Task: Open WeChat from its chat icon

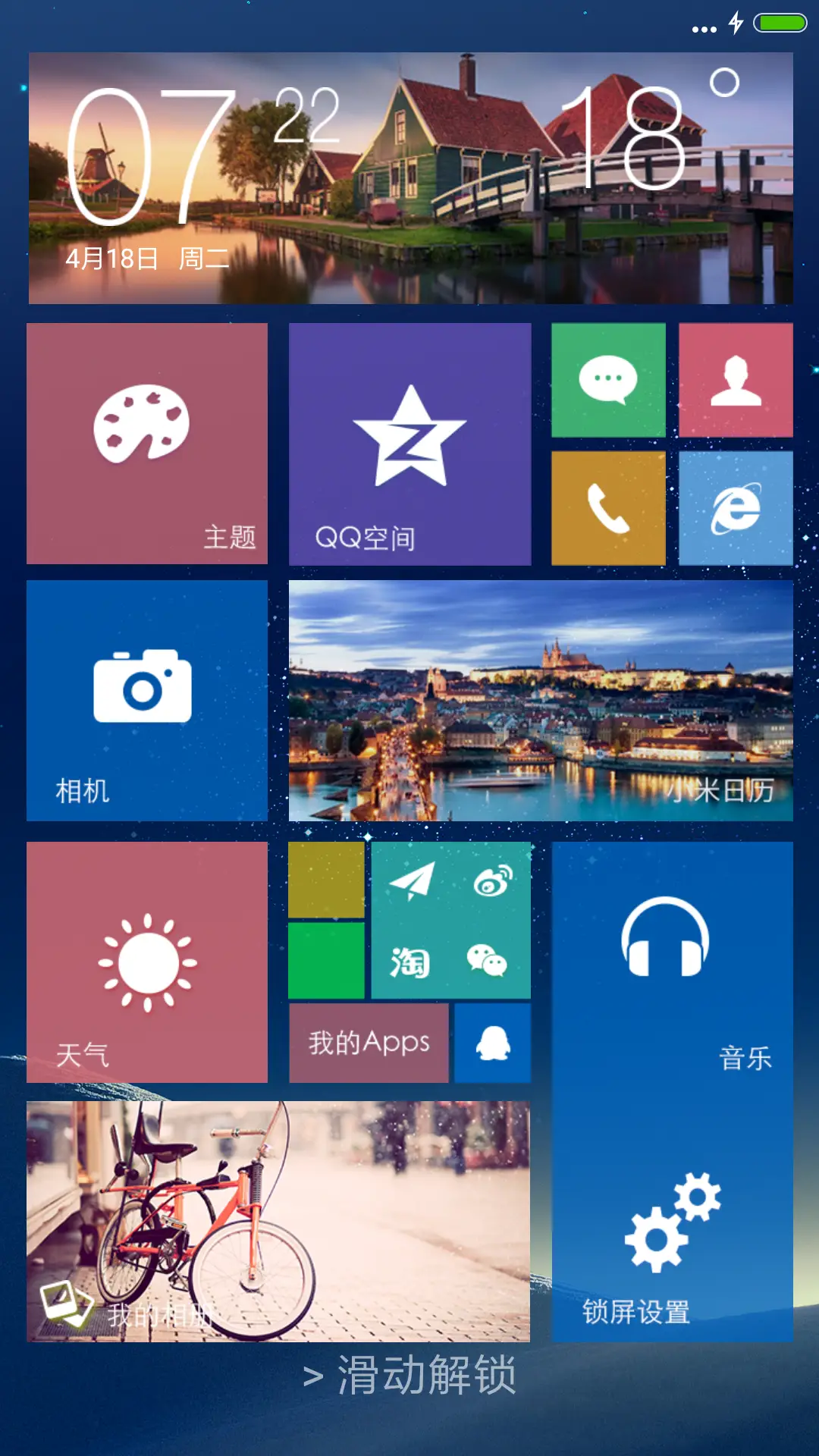Action: point(489,959)
